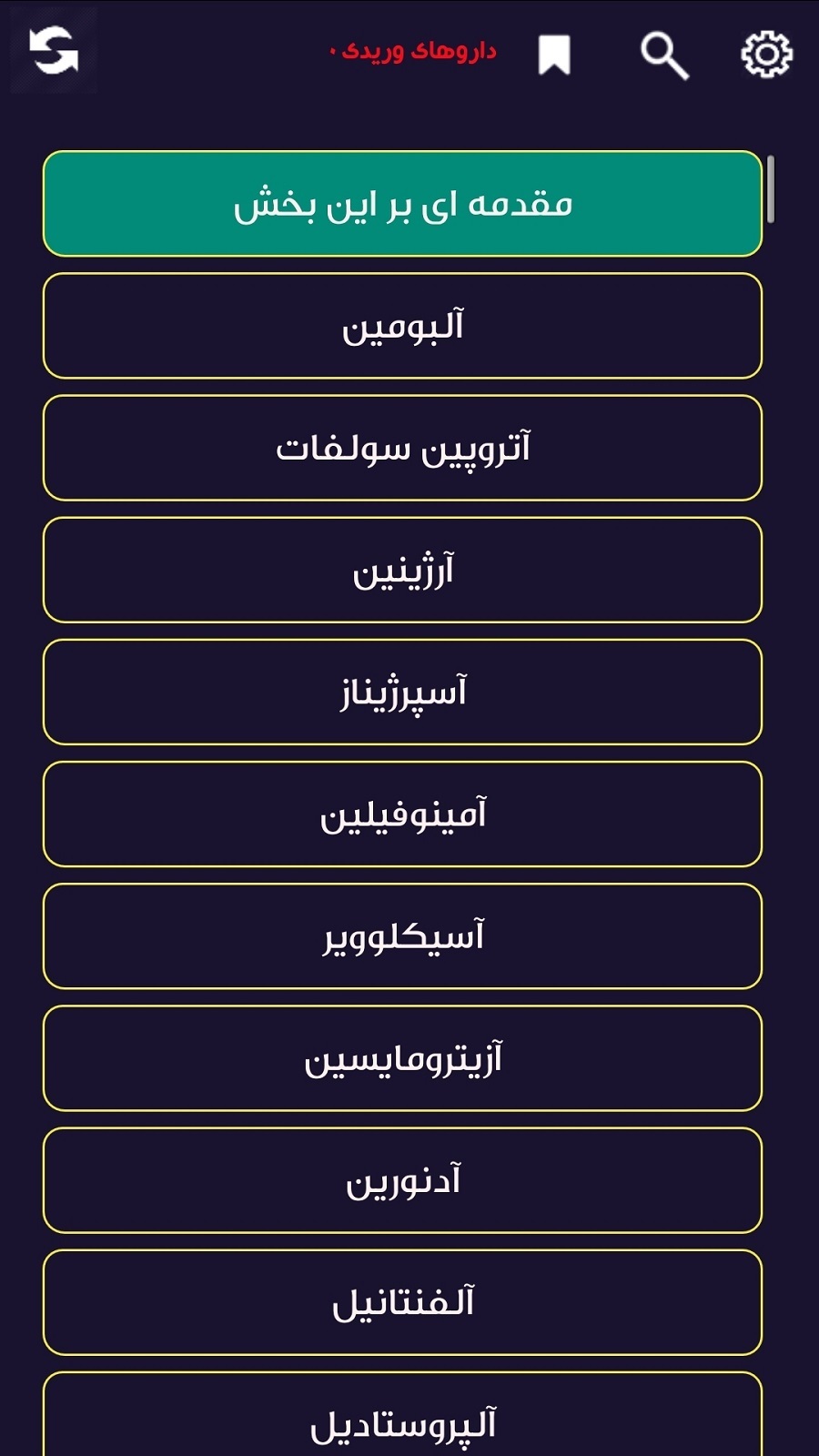Select آرژینین from the list
Screen dimensions: 819x1456
[402, 570]
